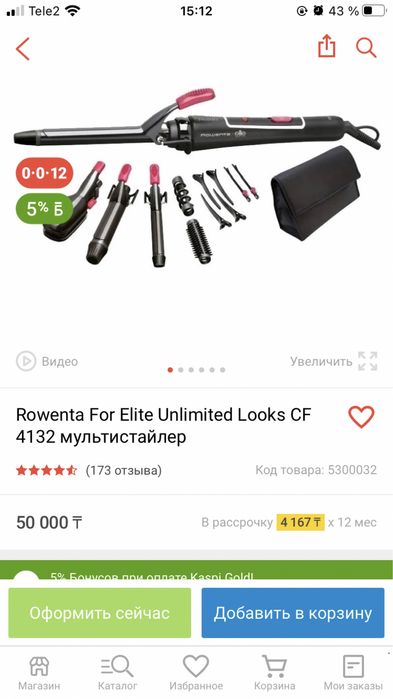Switch to the Магазин tab
This screenshot has width=393, height=699.
click(x=39, y=673)
